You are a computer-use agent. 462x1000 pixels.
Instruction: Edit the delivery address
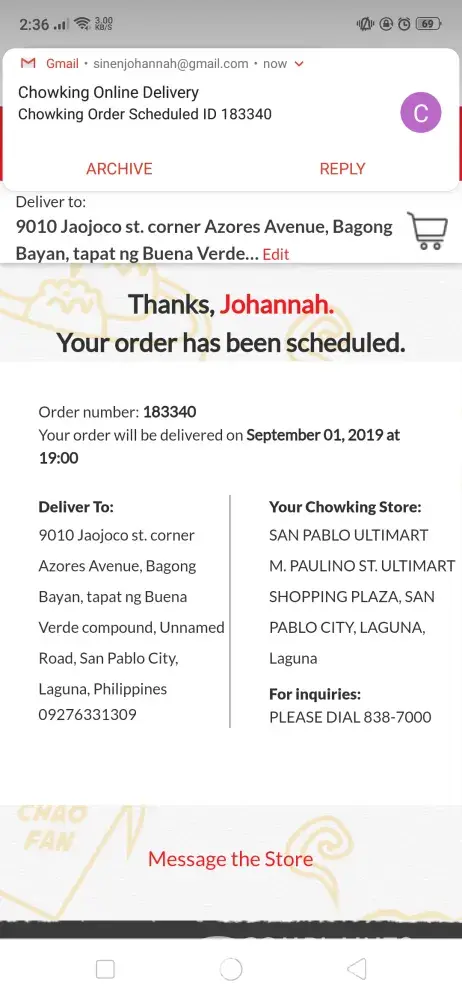pyautogui.click(x=276, y=254)
